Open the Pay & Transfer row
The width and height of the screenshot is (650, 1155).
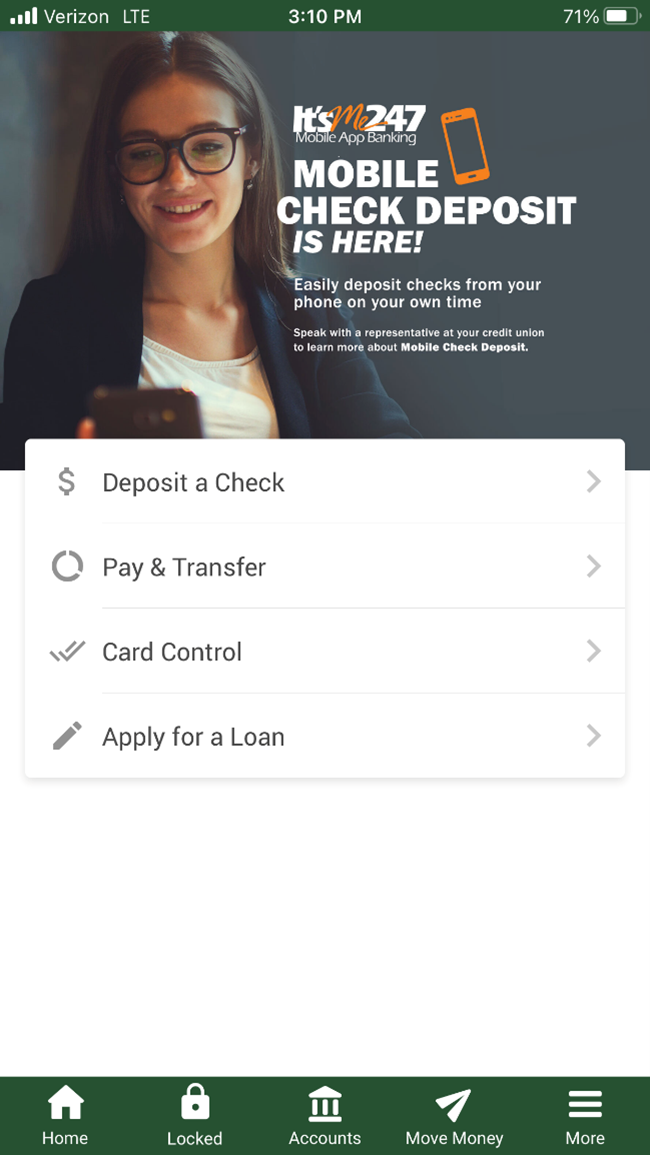pyautogui.click(x=325, y=566)
